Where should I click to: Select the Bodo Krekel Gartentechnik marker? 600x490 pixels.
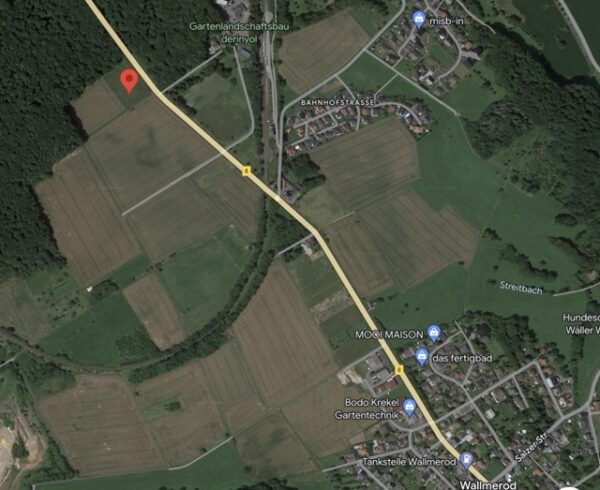410,406
